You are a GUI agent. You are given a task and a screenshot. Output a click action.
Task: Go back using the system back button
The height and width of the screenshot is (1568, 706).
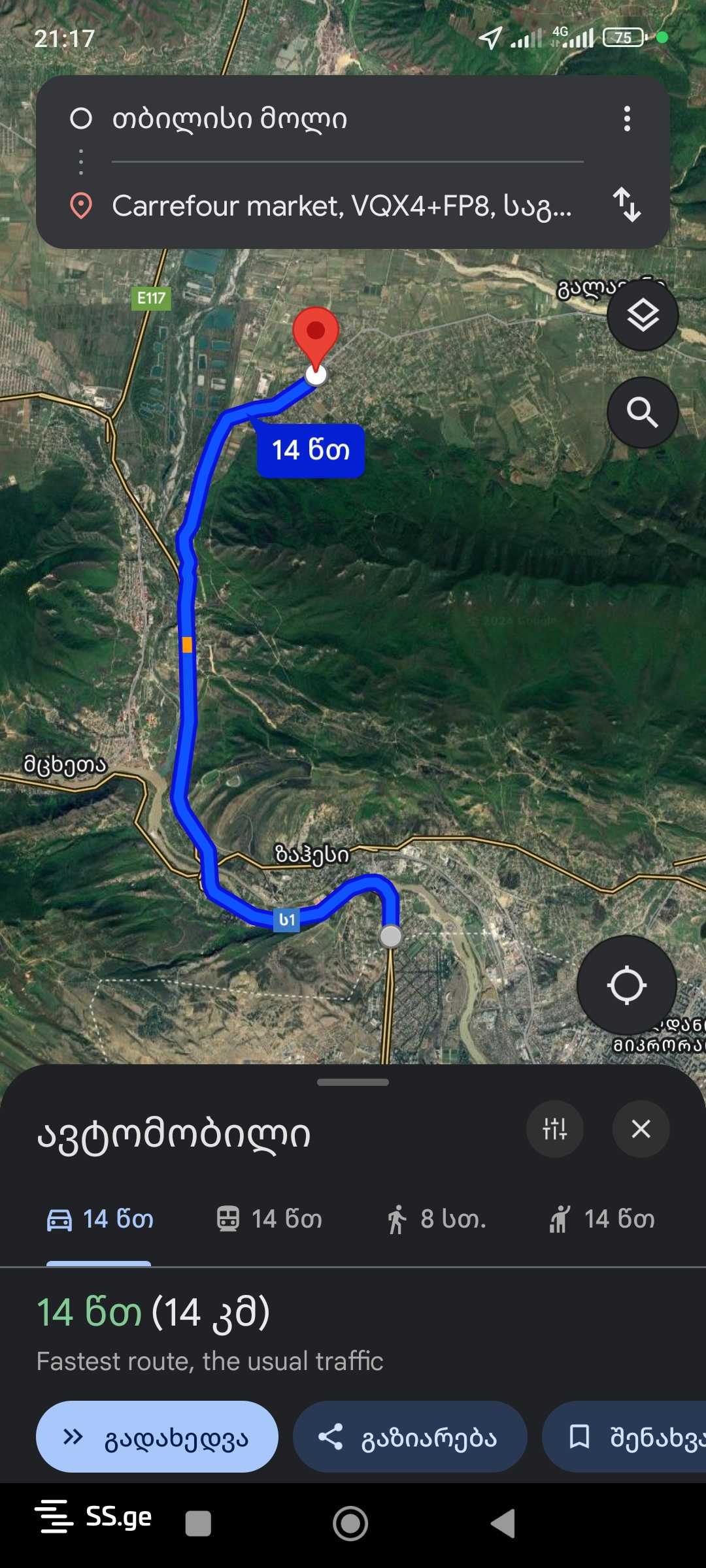point(503,1524)
